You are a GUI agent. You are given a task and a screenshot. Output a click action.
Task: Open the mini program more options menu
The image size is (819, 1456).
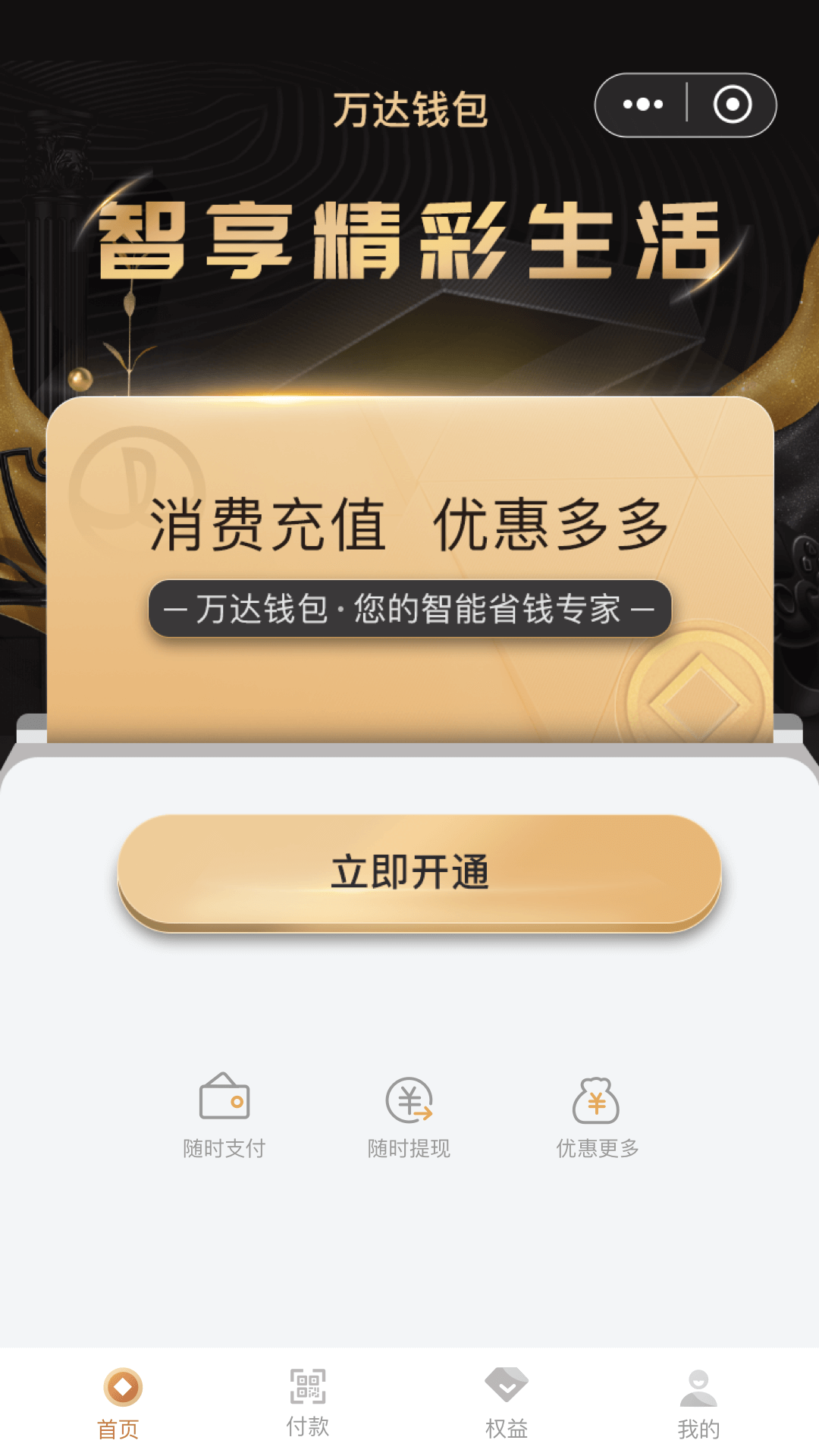point(642,105)
